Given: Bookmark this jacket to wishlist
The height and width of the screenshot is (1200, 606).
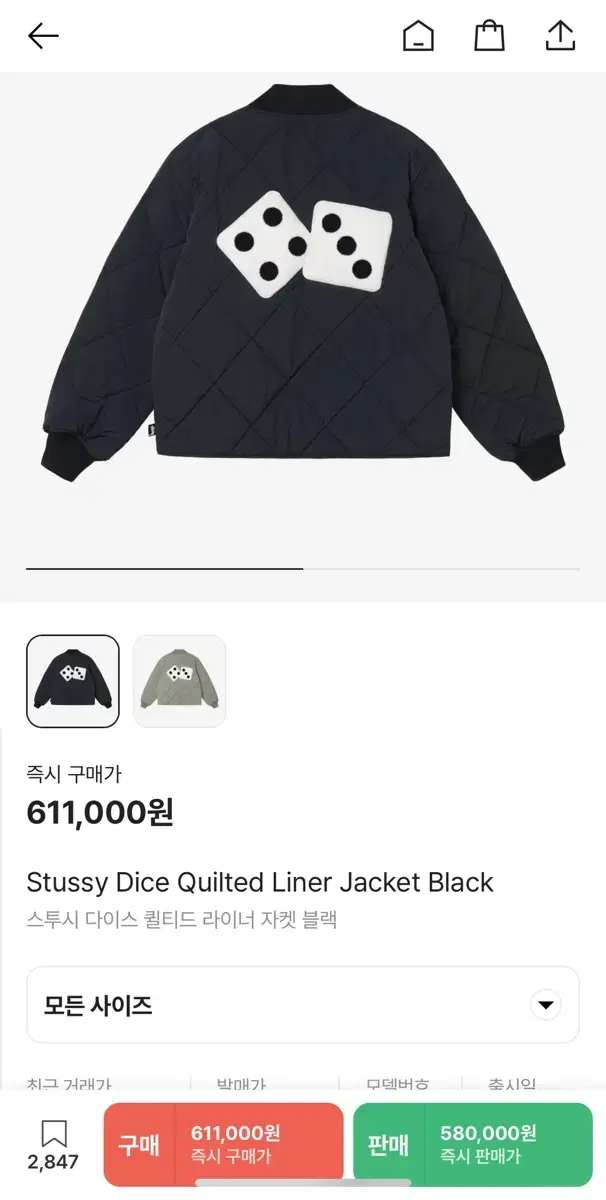Looking at the screenshot, I should click(x=54, y=1143).
